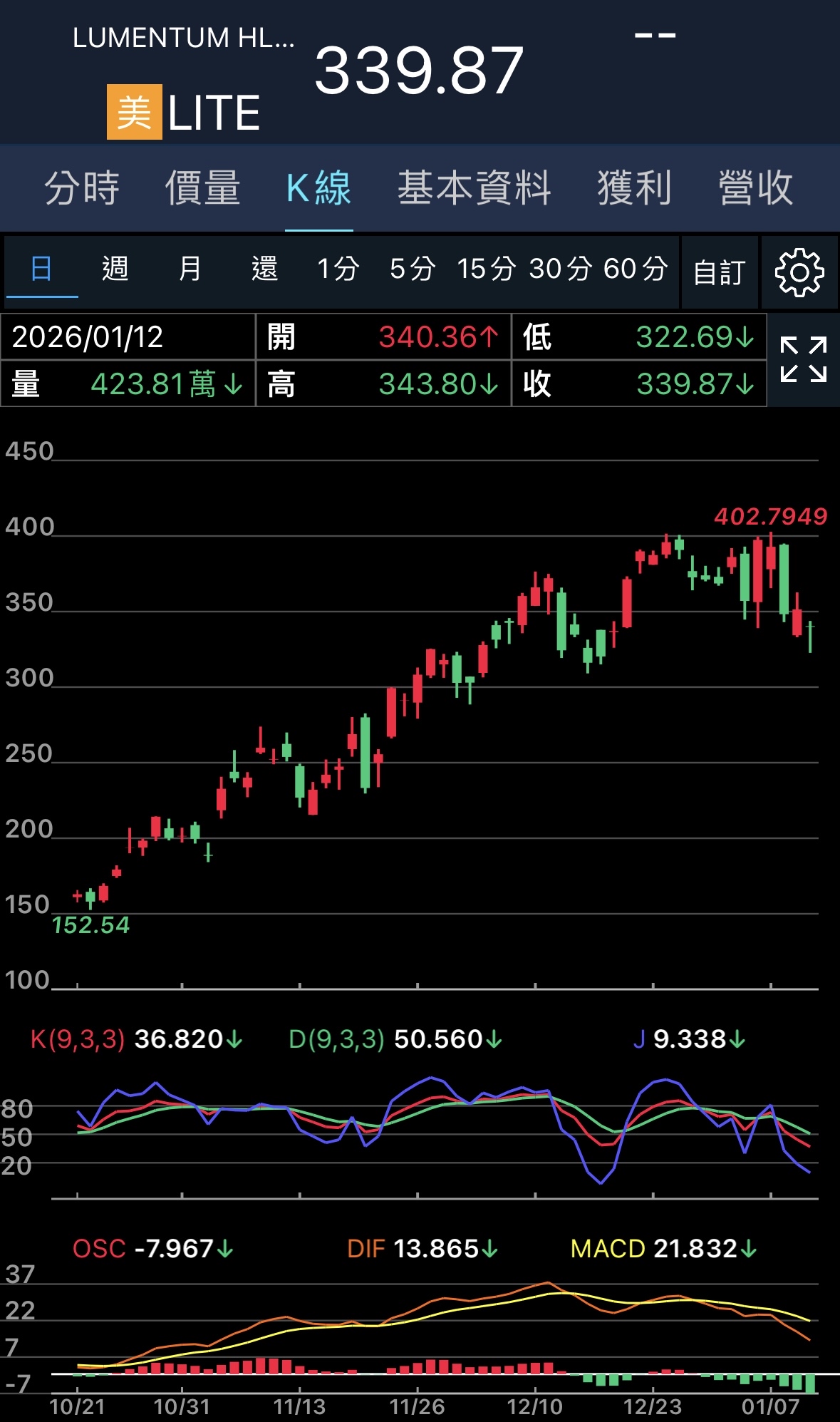
Task: Open chart settings gear
Action: pyautogui.click(x=799, y=272)
